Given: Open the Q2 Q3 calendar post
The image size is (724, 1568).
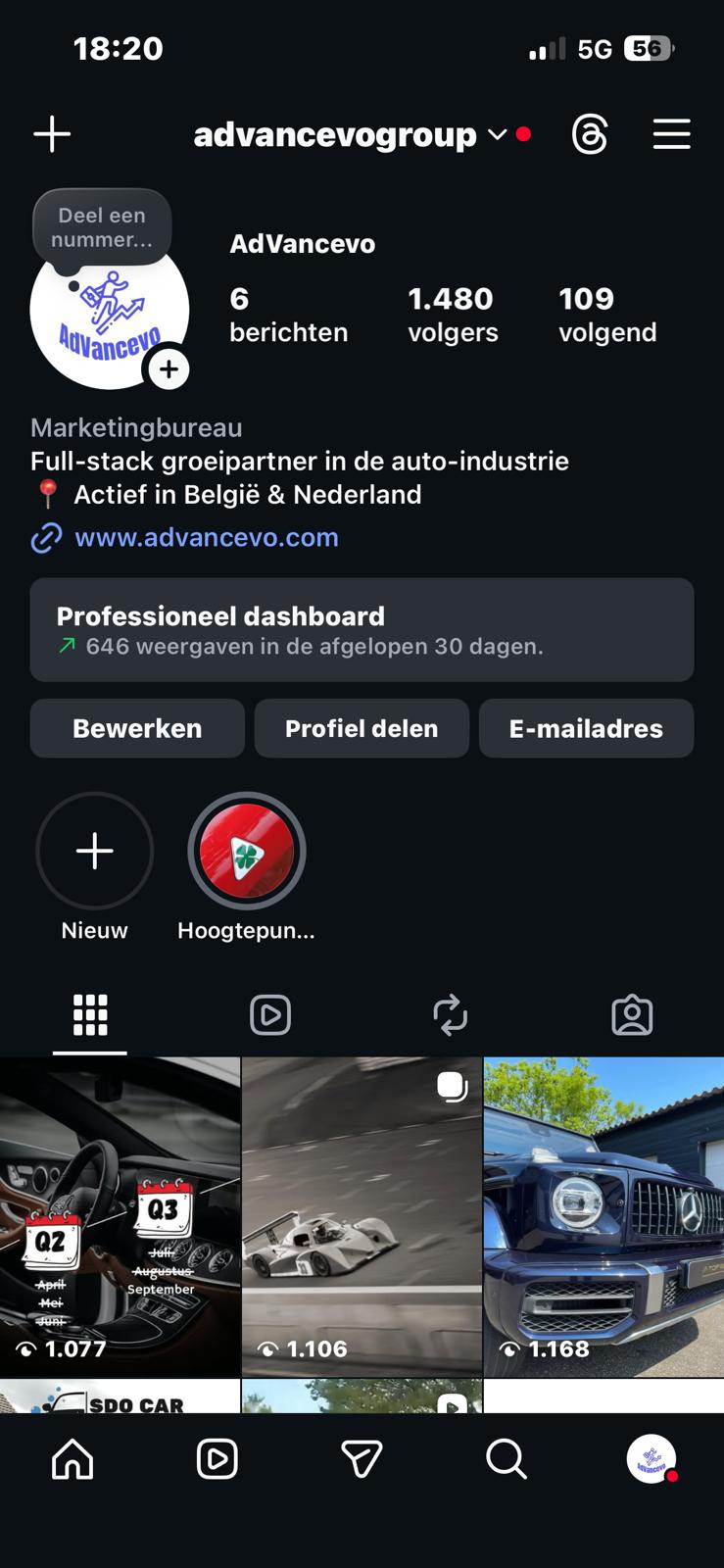Looking at the screenshot, I should click(x=120, y=1215).
